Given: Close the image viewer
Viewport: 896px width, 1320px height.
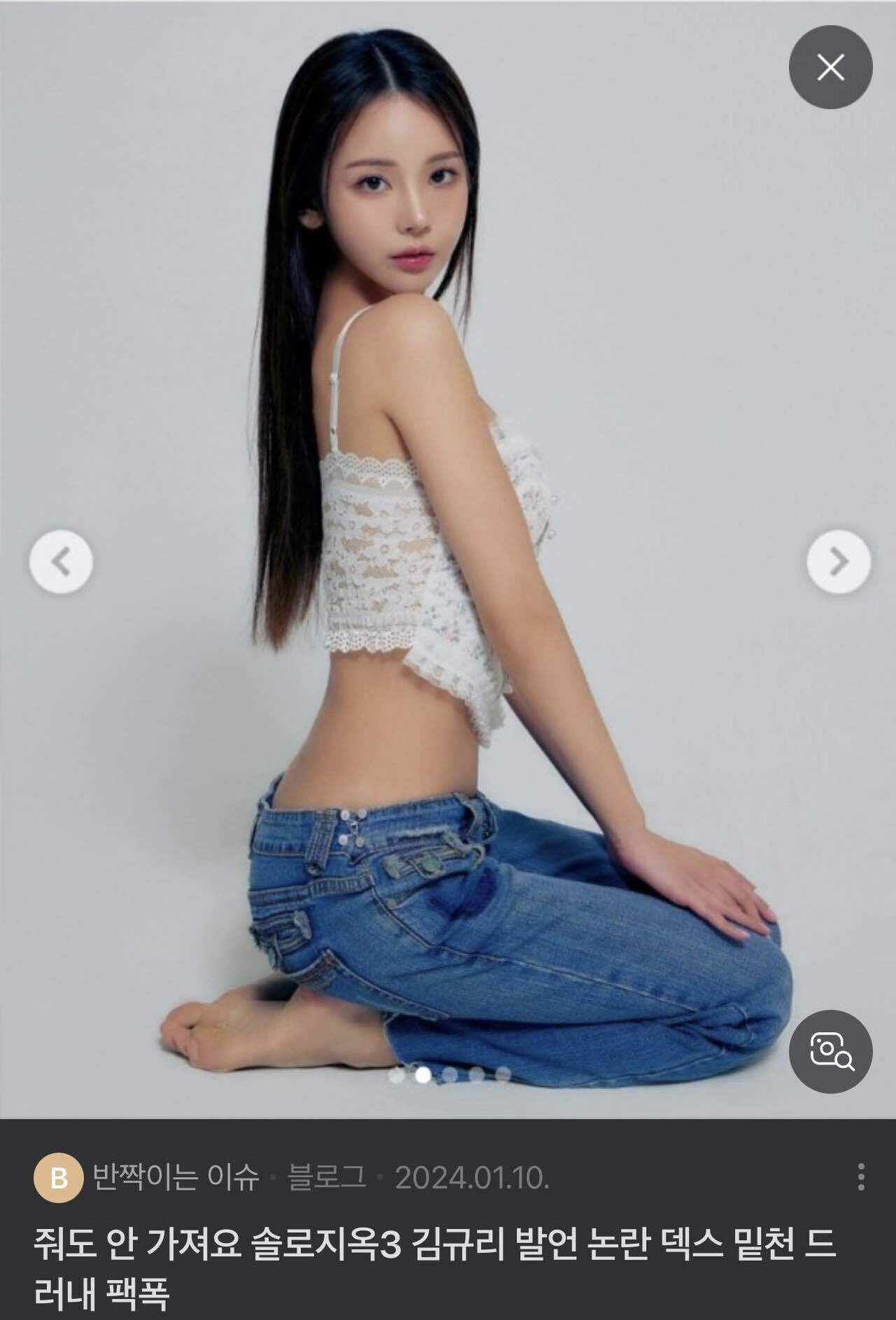Looking at the screenshot, I should (830, 68).
